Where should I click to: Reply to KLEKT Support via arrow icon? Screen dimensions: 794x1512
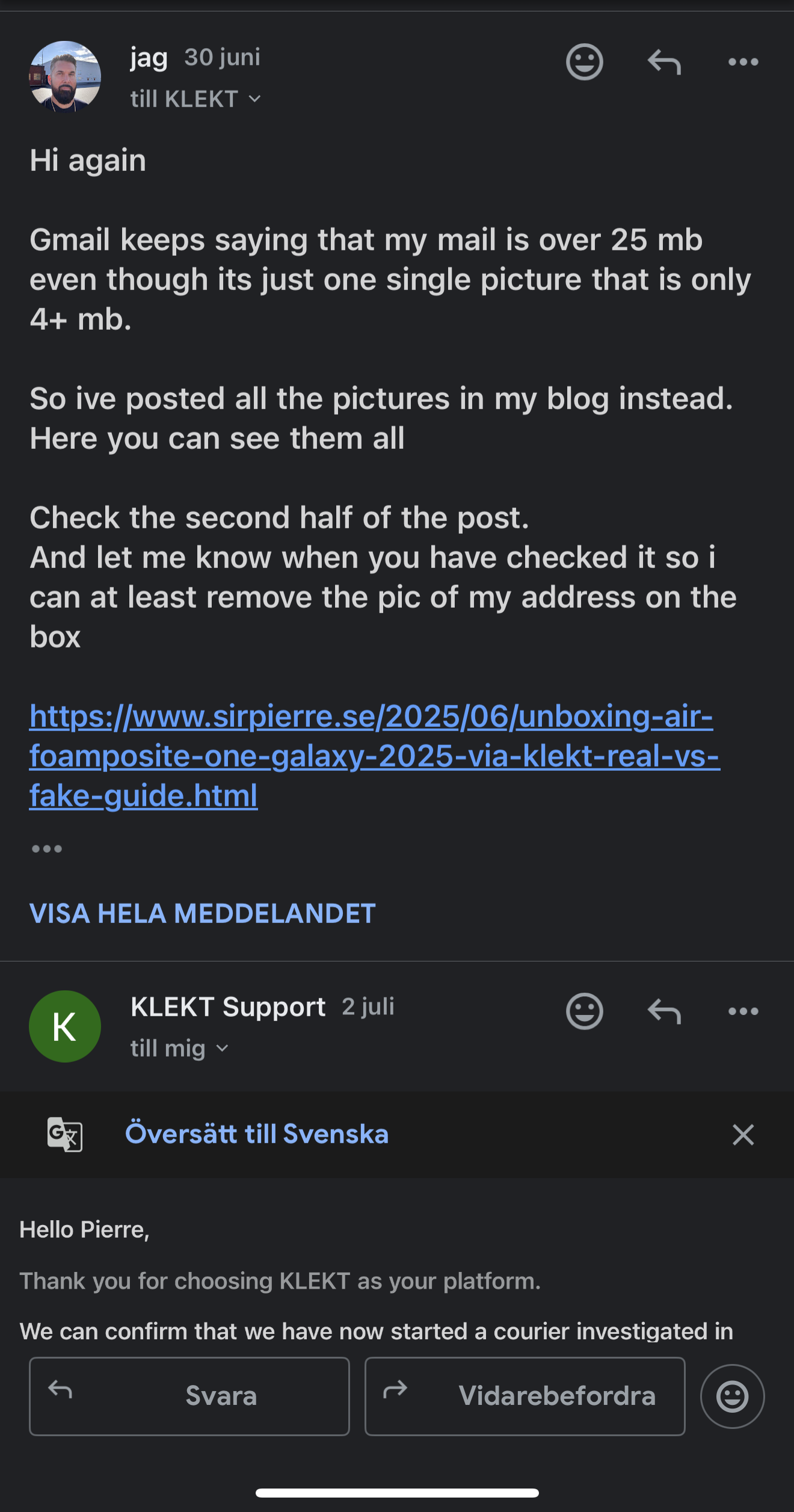(x=664, y=1011)
